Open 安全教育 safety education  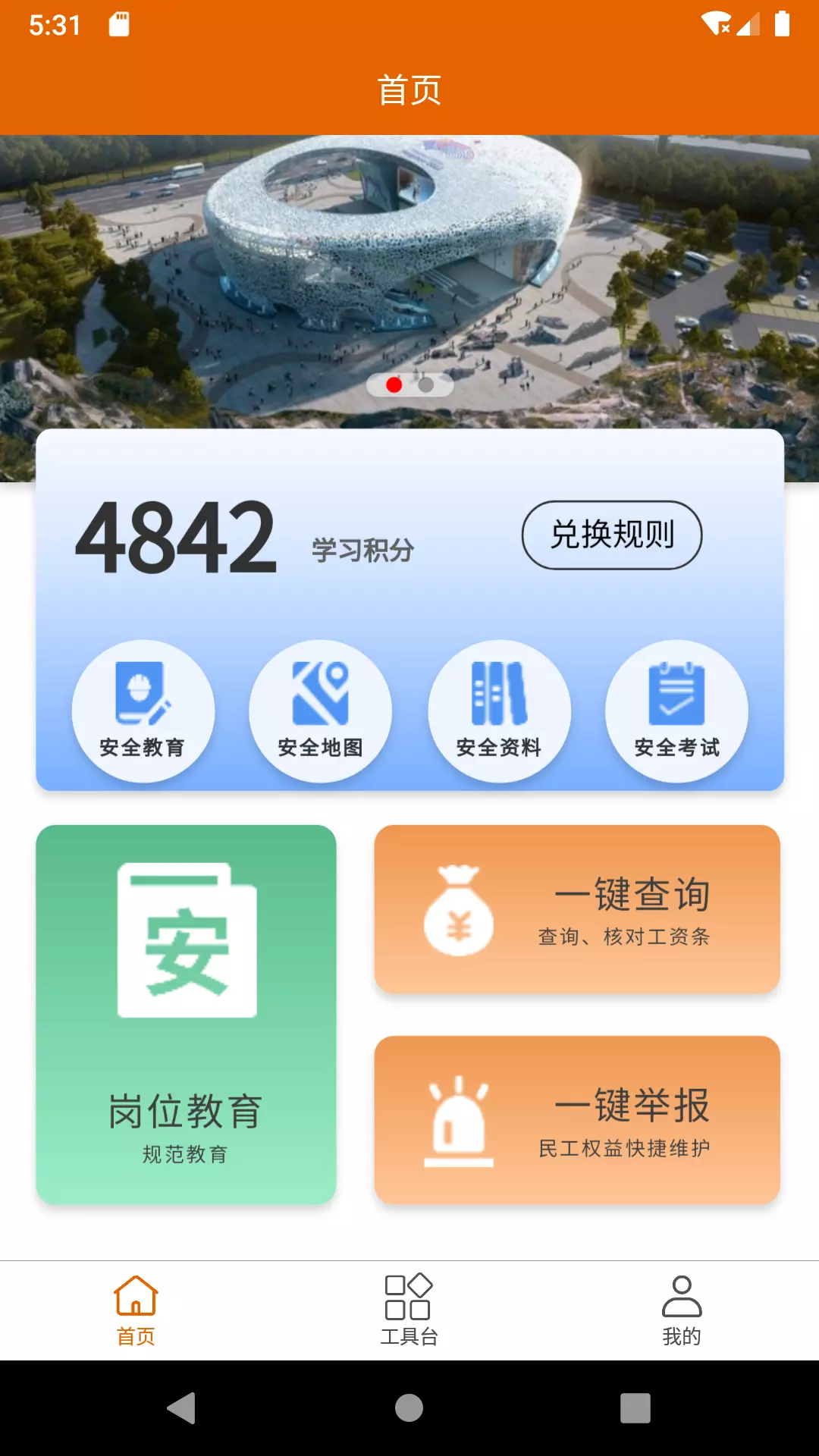coord(143,711)
